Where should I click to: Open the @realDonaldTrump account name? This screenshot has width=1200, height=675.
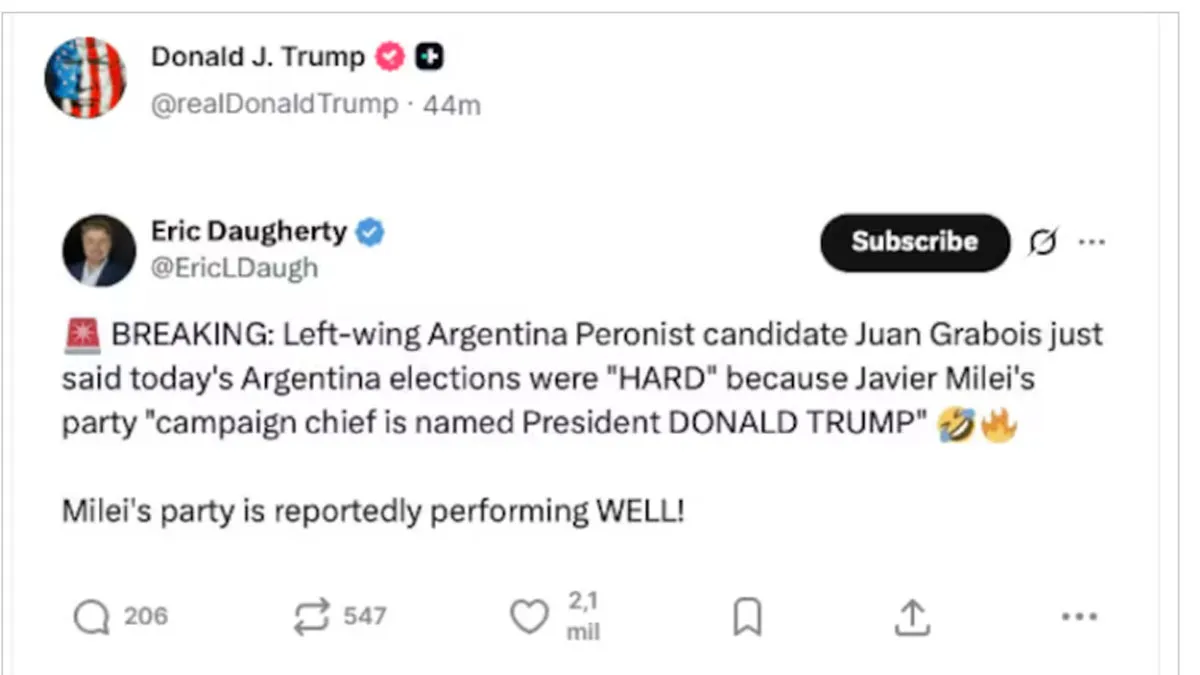pyautogui.click(x=273, y=105)
